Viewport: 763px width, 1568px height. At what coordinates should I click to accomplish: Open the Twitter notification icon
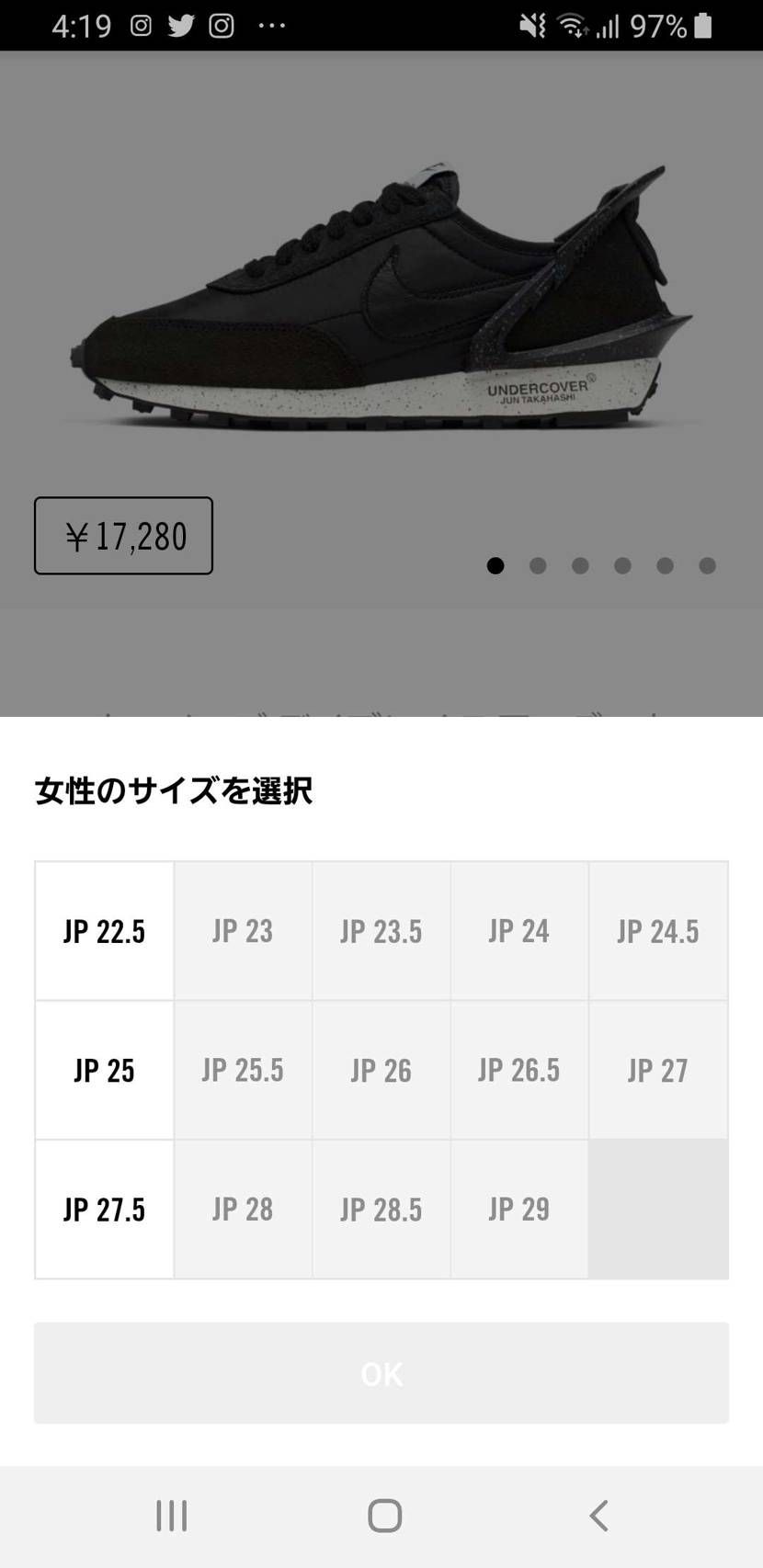(181, 25)
